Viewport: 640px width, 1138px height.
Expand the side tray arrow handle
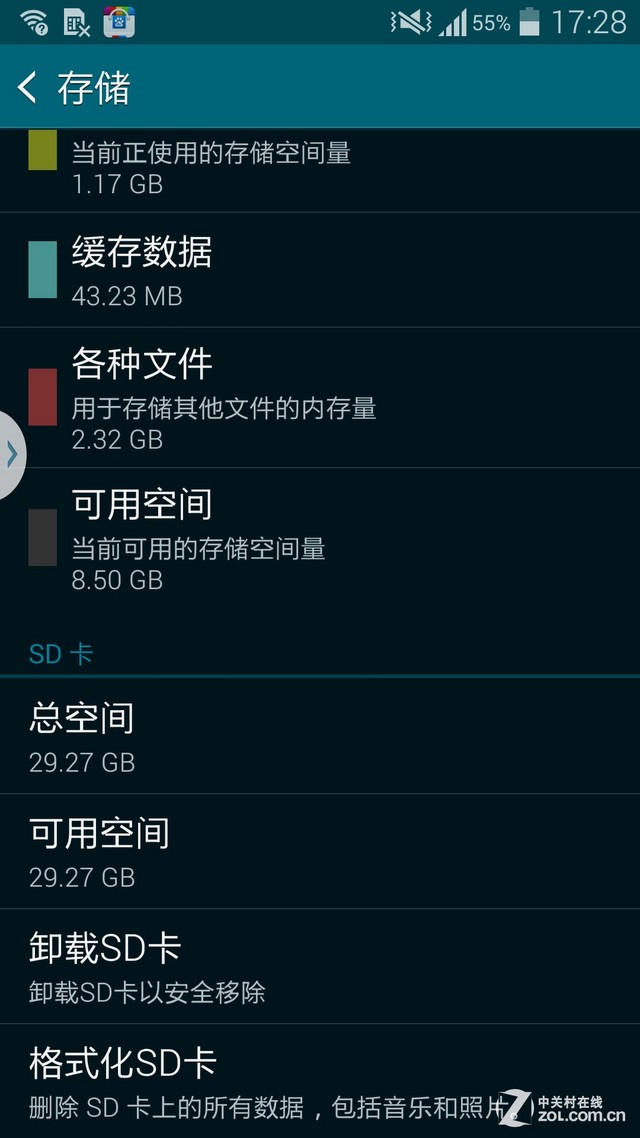coord(12,455)
